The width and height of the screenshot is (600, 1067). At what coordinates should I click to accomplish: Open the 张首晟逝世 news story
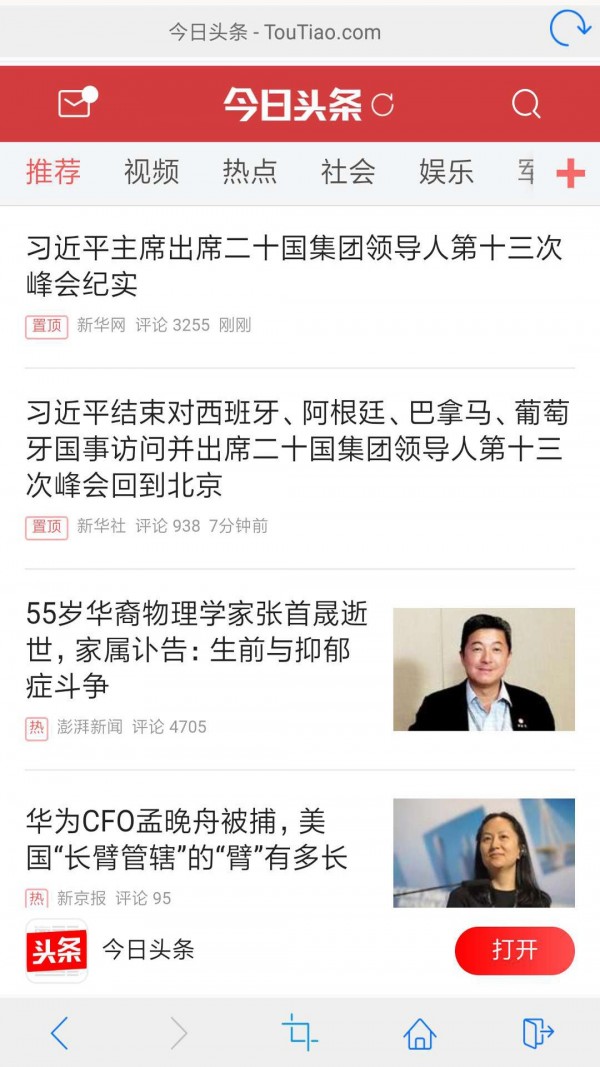coord(189,649)
